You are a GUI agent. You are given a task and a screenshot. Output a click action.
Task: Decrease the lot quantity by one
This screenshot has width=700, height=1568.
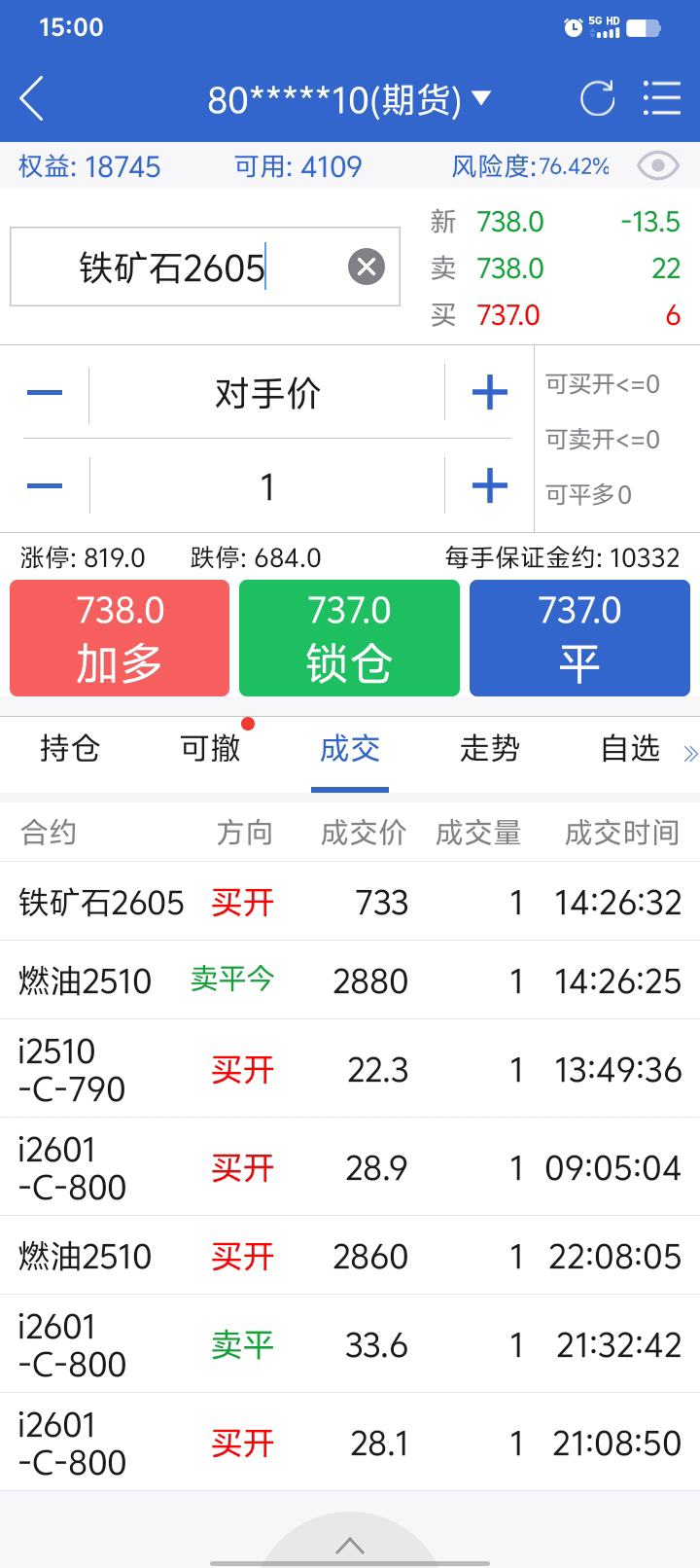click(x=45, y=485)
